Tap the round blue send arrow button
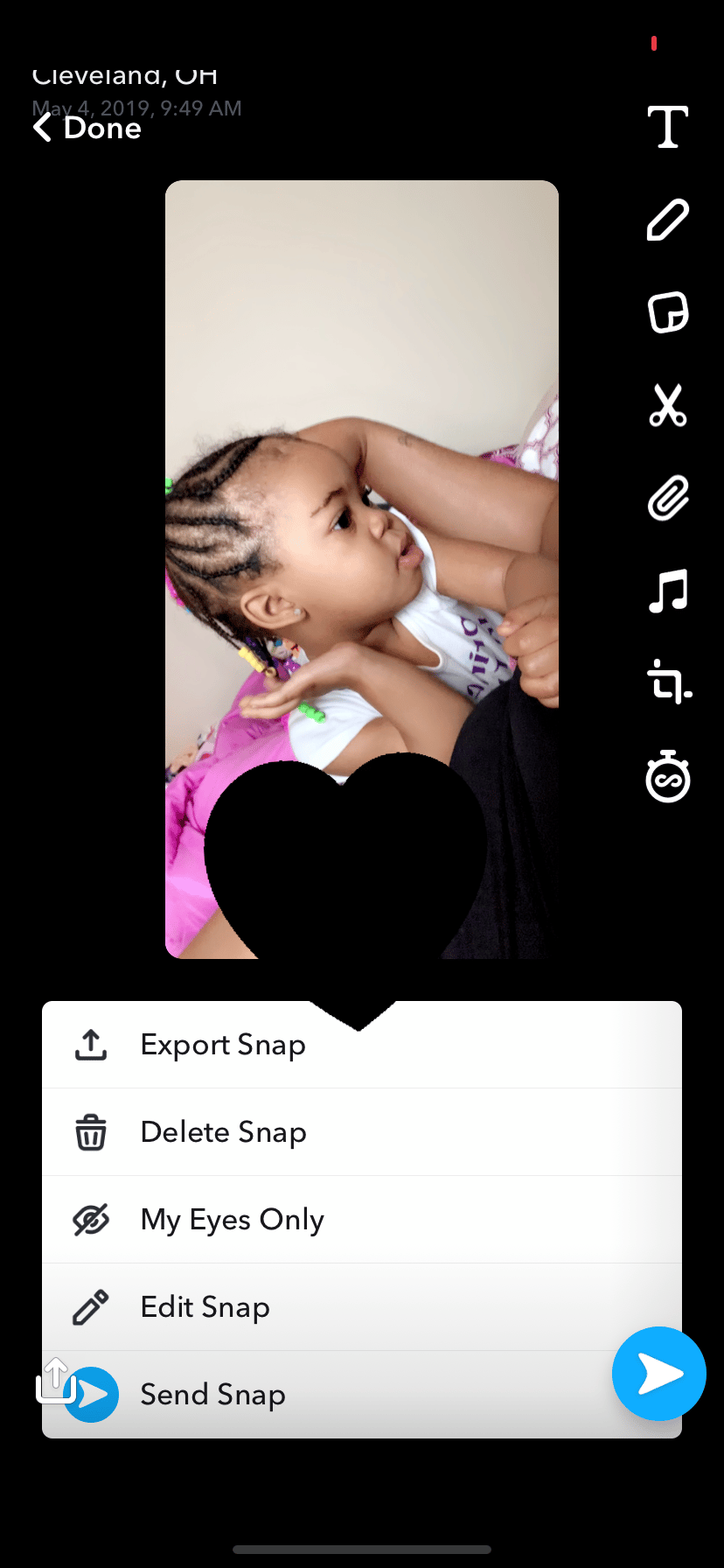 [x=659, y=1374]
